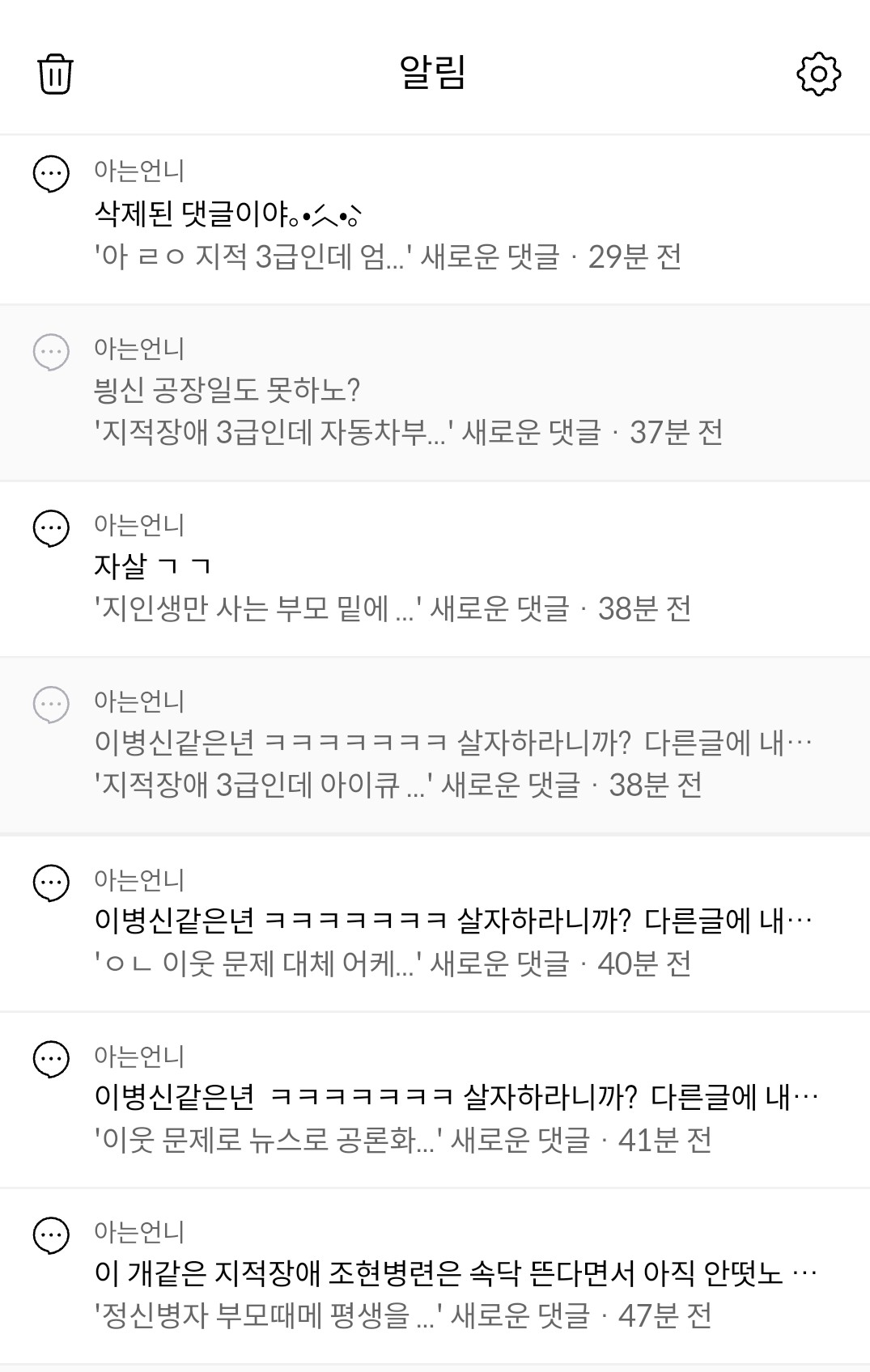Open the '지적장애 3급인데 아이큐' comment notification

click(x=435, y=746)
